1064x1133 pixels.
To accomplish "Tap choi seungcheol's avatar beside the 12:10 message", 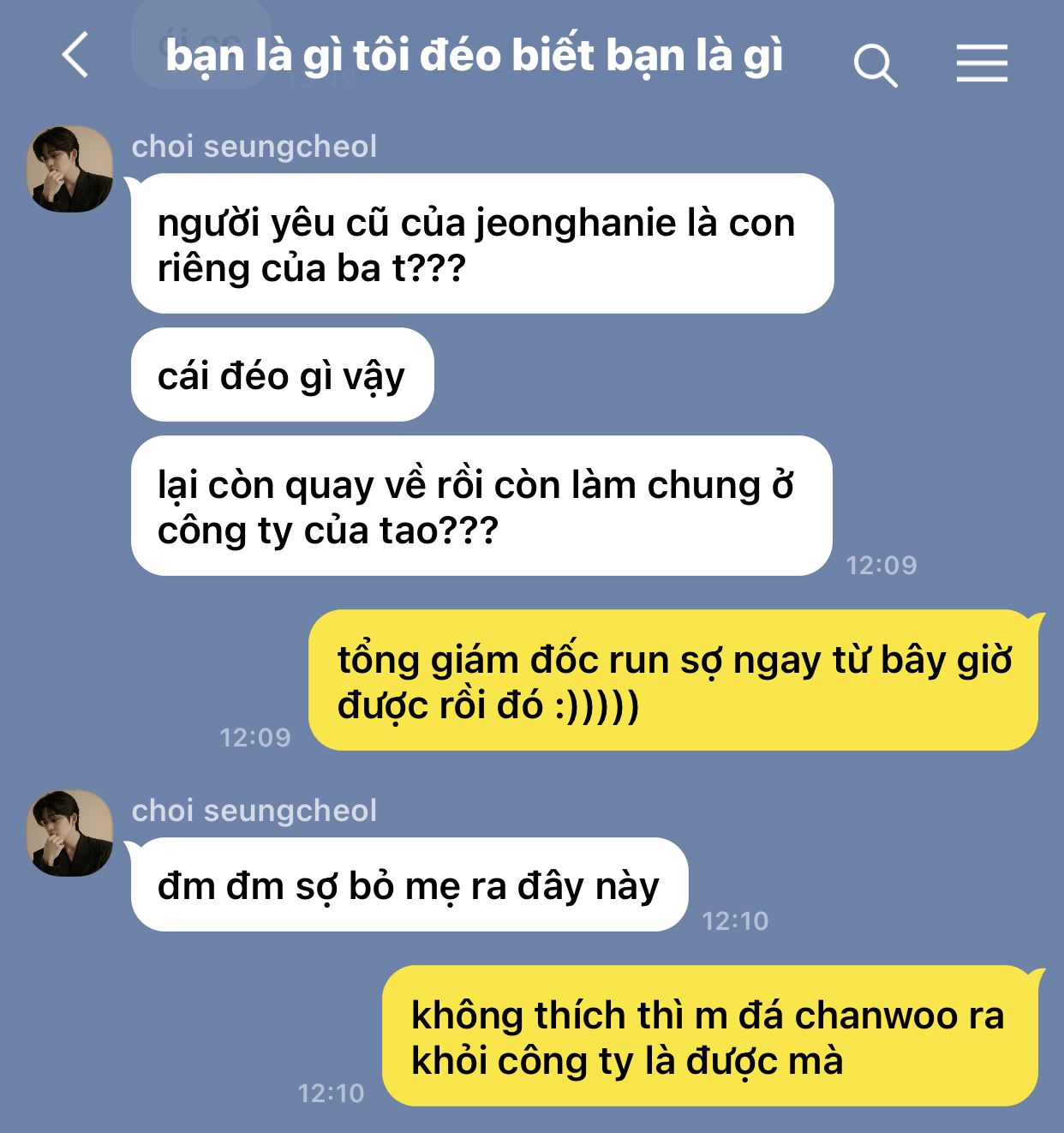I will point(70,832).
